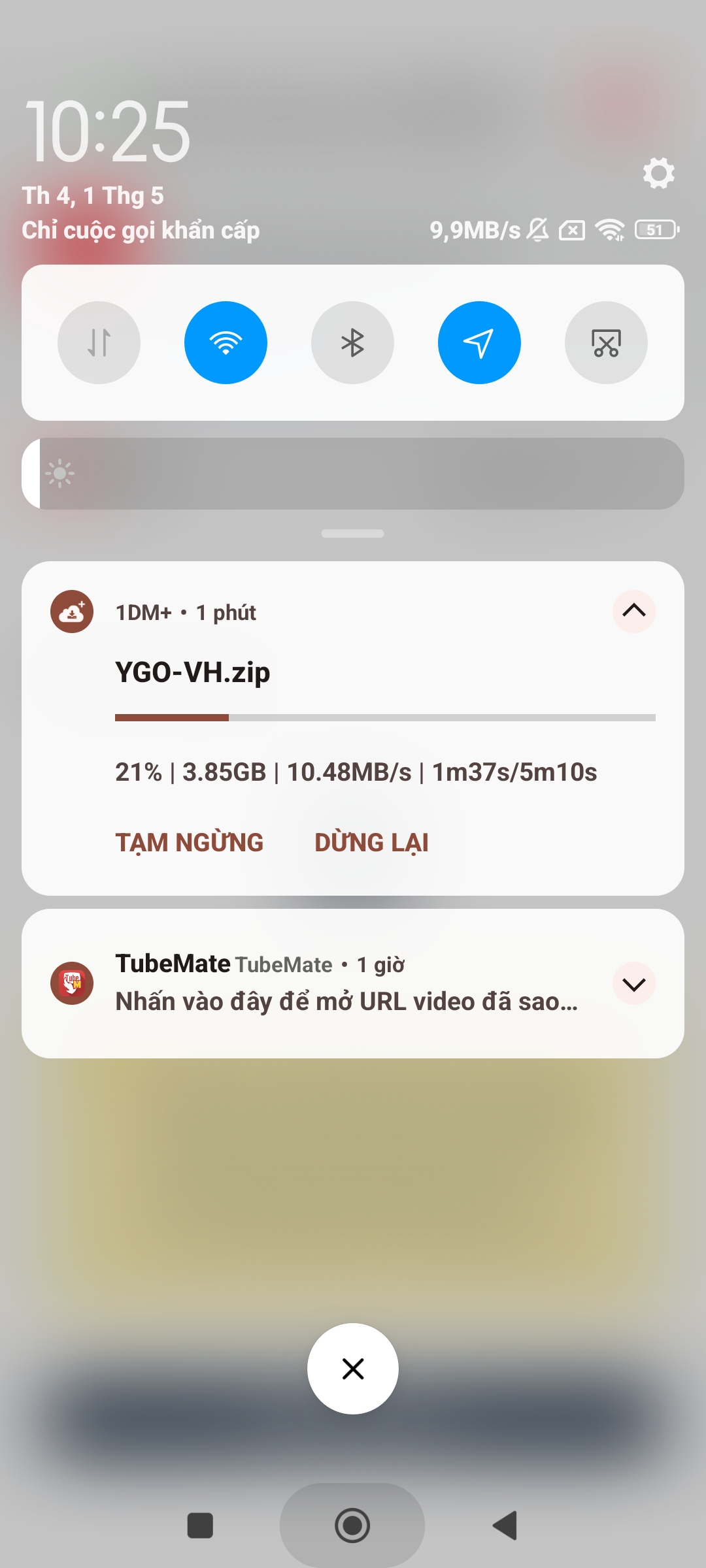Tap DỪNG LẠI to stop the download
This screenshot has height=1568, width=706.
point(371,842)
